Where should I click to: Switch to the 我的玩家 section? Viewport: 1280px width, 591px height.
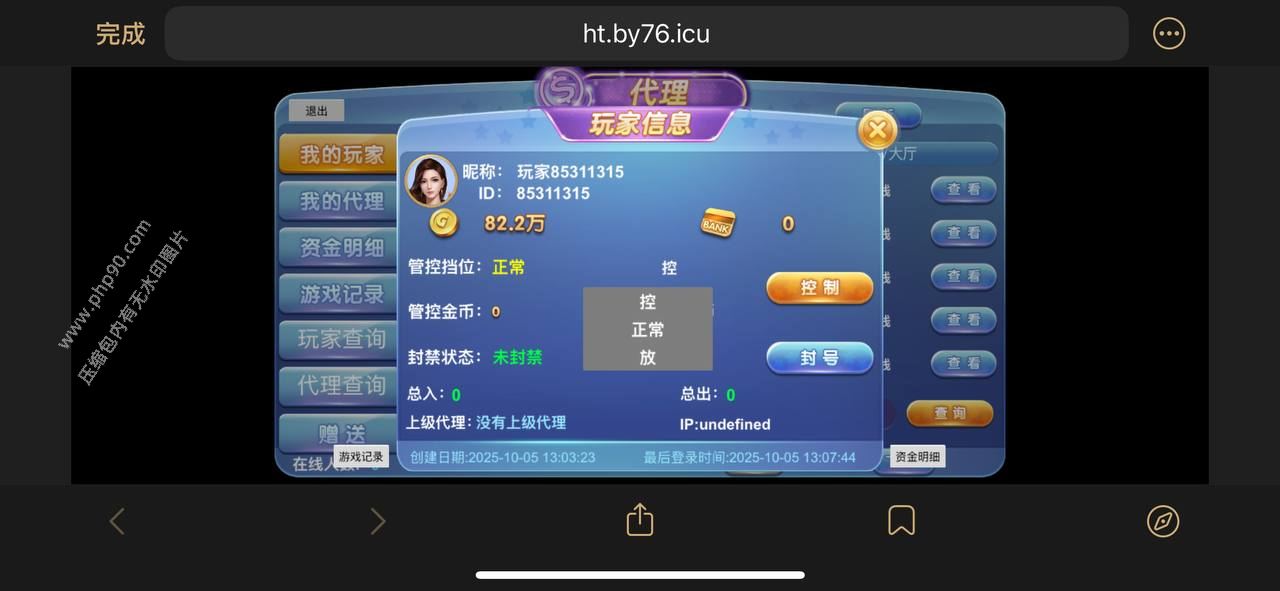click(x=341, y=155)
